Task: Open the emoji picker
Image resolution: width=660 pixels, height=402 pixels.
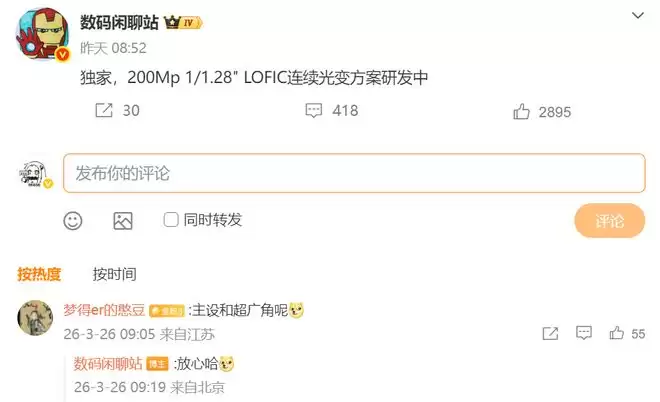Action: tap(73, 220)
